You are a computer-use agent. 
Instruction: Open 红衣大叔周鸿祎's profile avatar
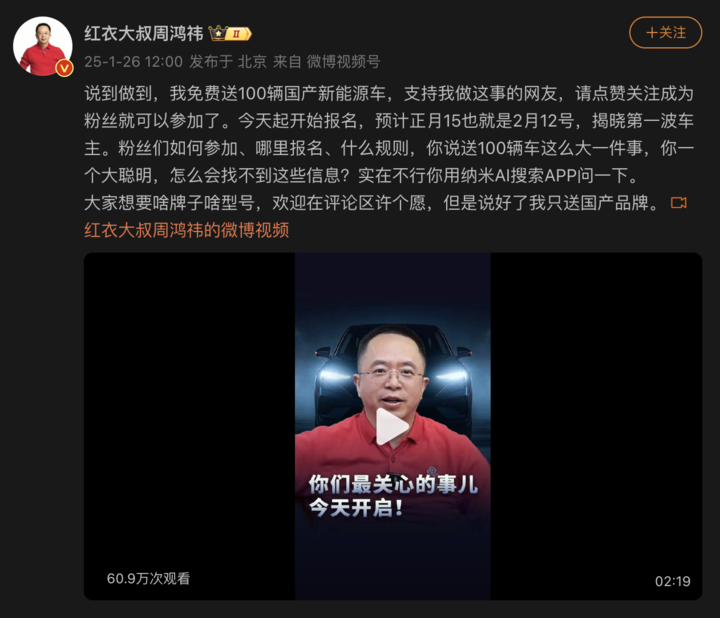pos(42,46)
